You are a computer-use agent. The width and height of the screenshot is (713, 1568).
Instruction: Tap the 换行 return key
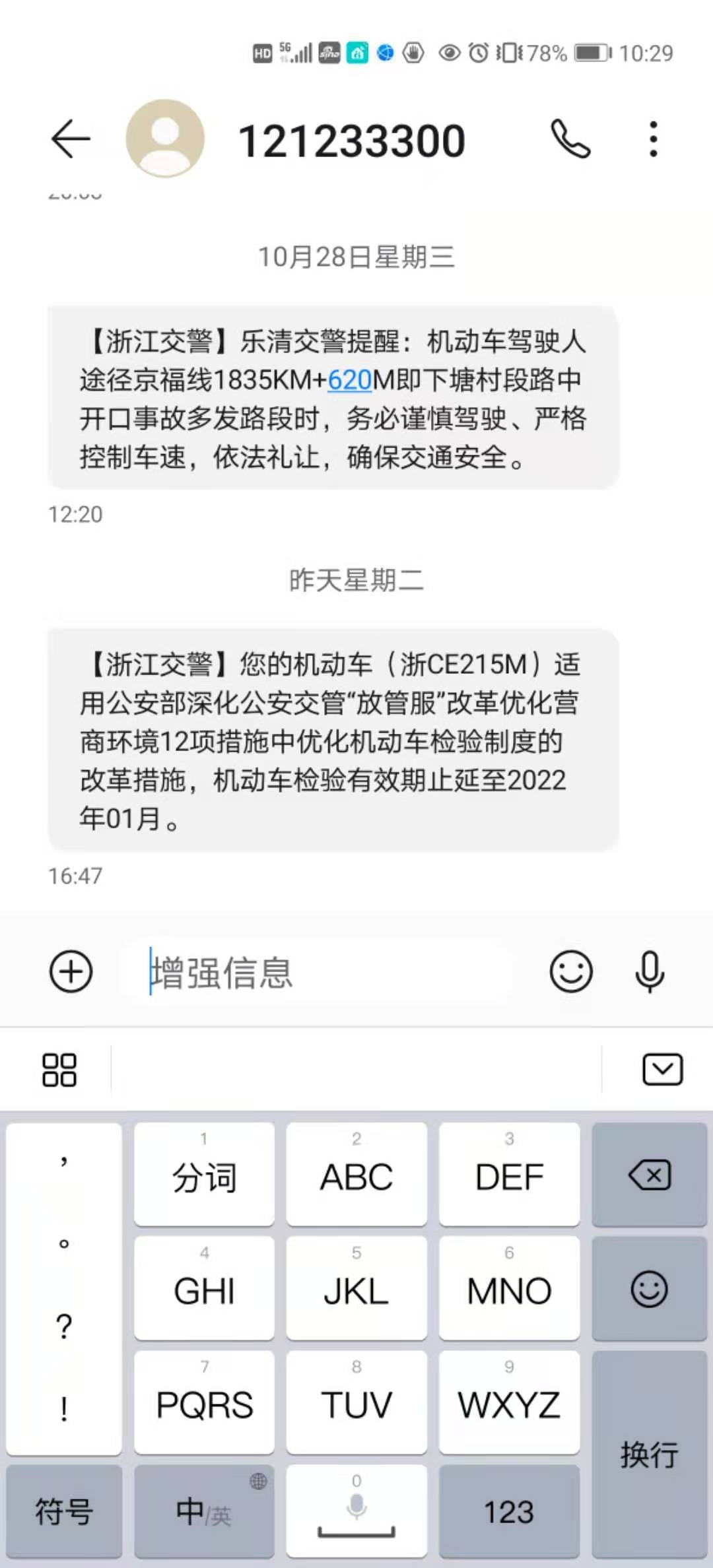[650, 1454]
